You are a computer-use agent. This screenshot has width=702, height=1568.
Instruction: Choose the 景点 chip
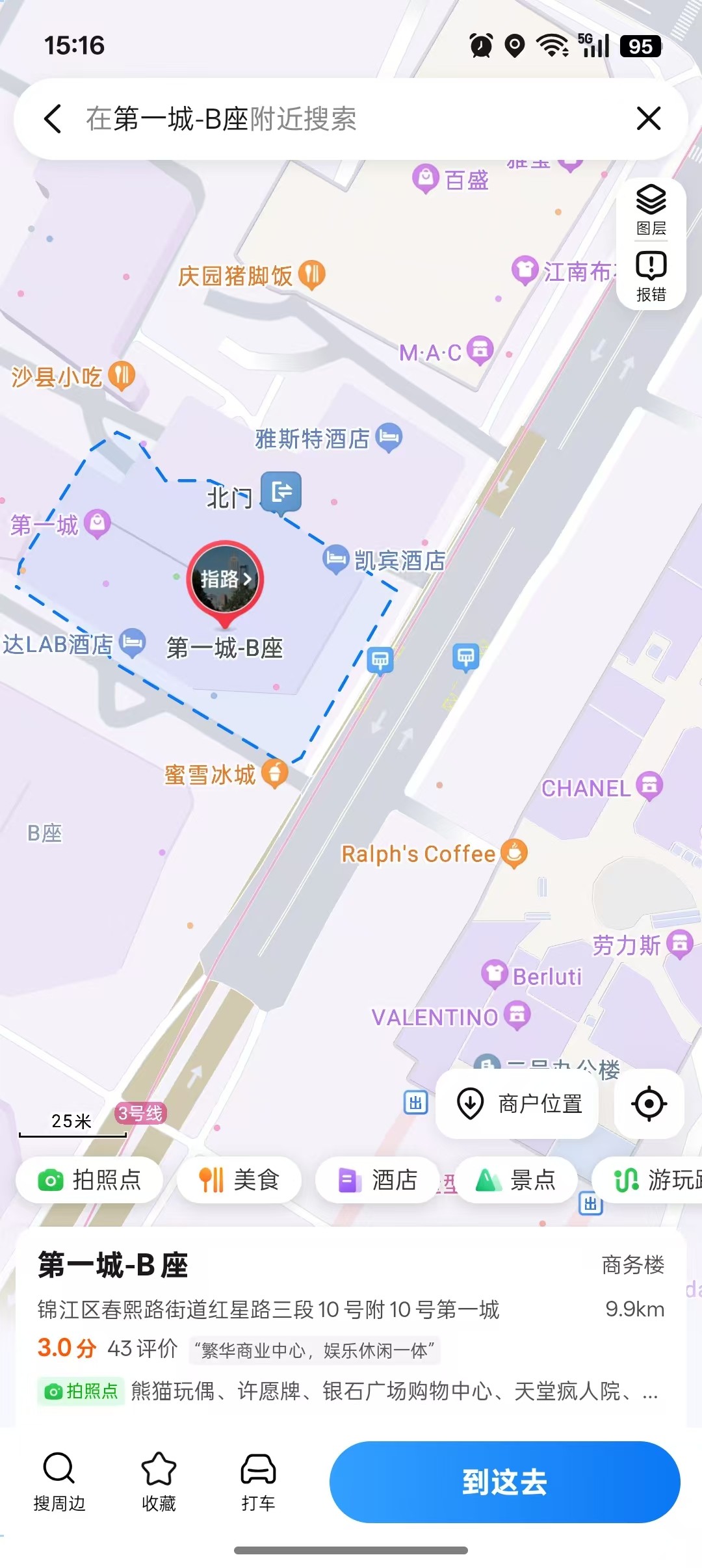click(515, 1179)
